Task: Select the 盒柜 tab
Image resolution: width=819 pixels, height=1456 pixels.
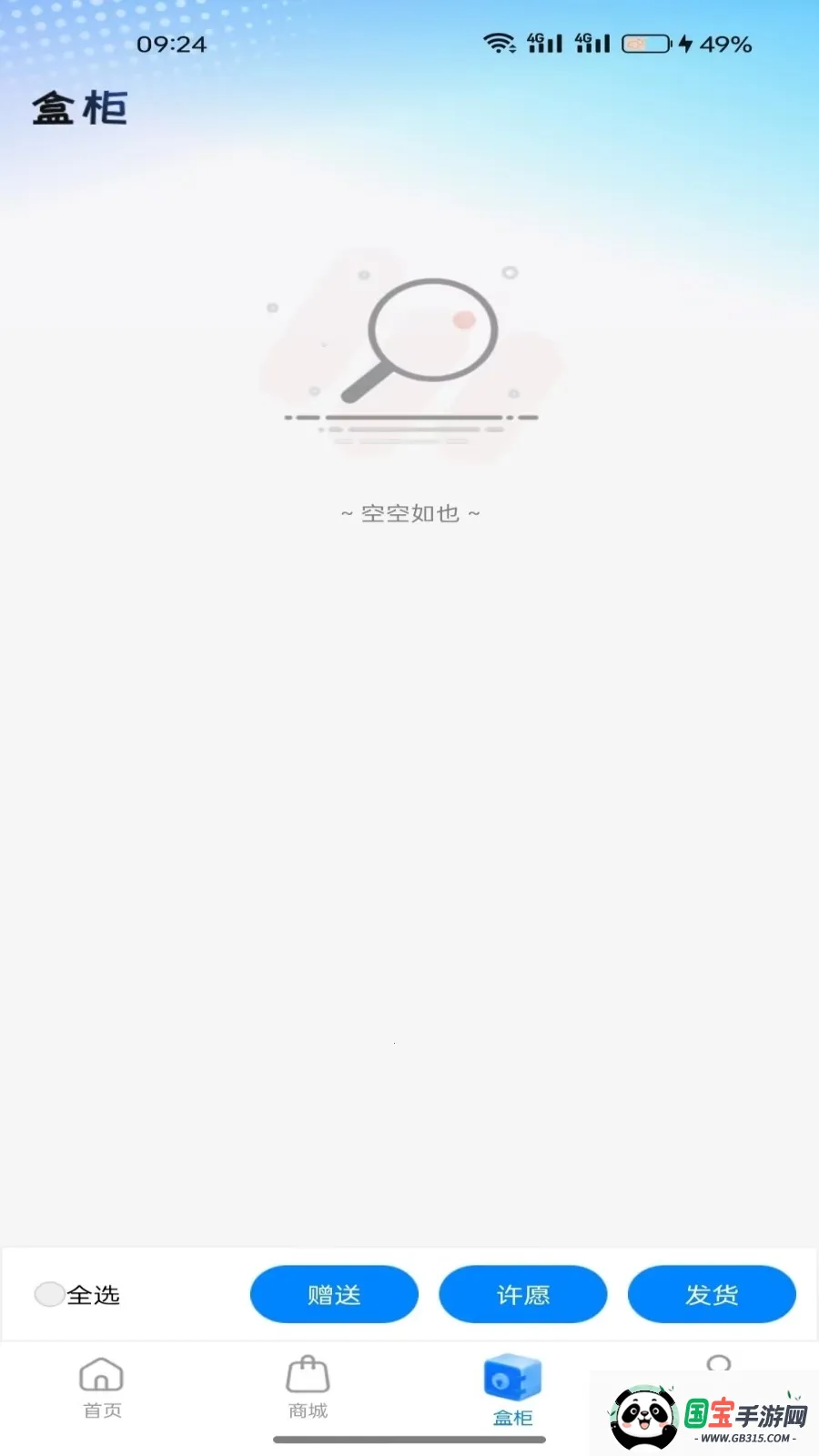Action: coord(512,1390)
